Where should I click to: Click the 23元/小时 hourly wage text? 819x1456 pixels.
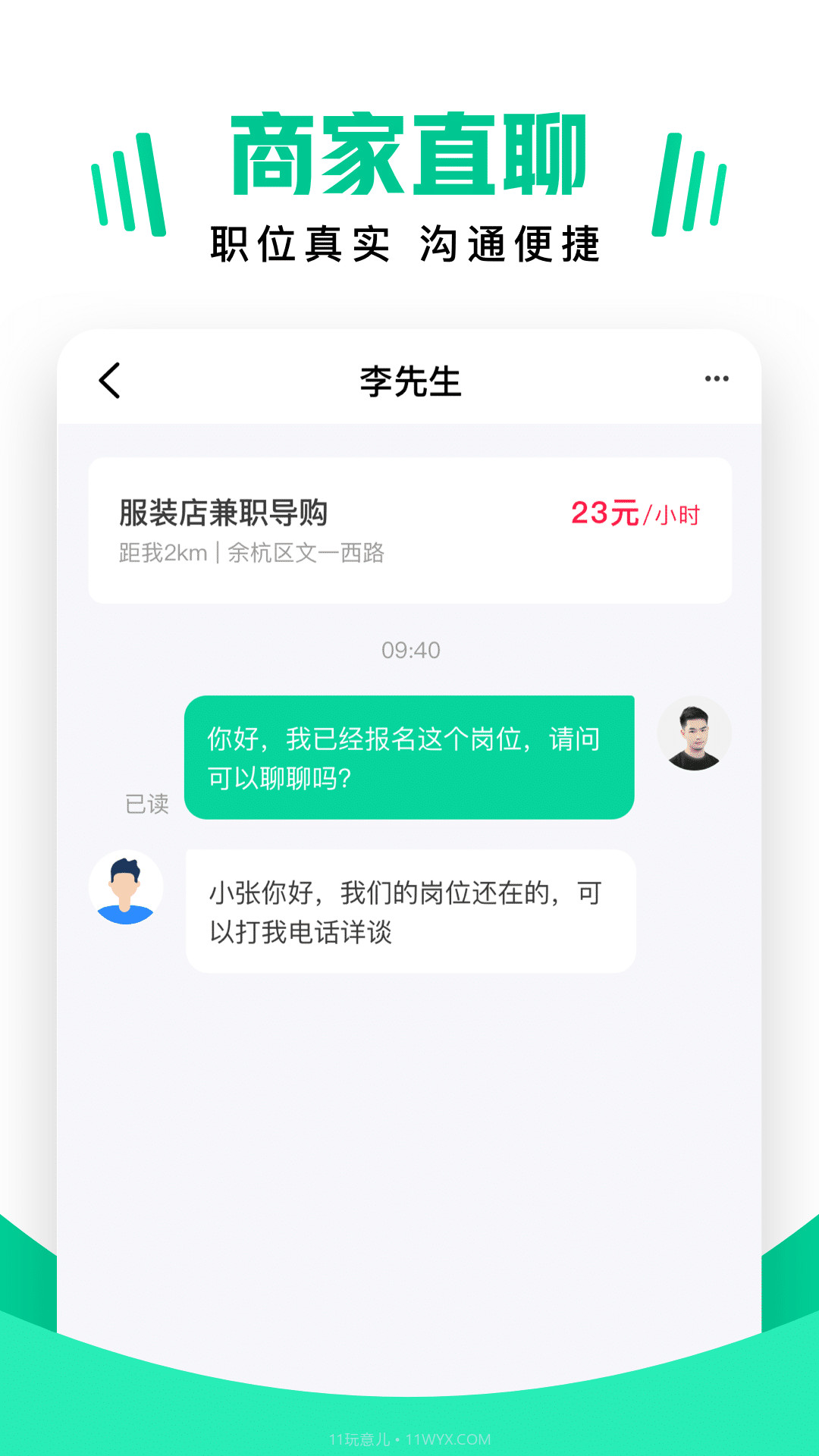[635, 513]
